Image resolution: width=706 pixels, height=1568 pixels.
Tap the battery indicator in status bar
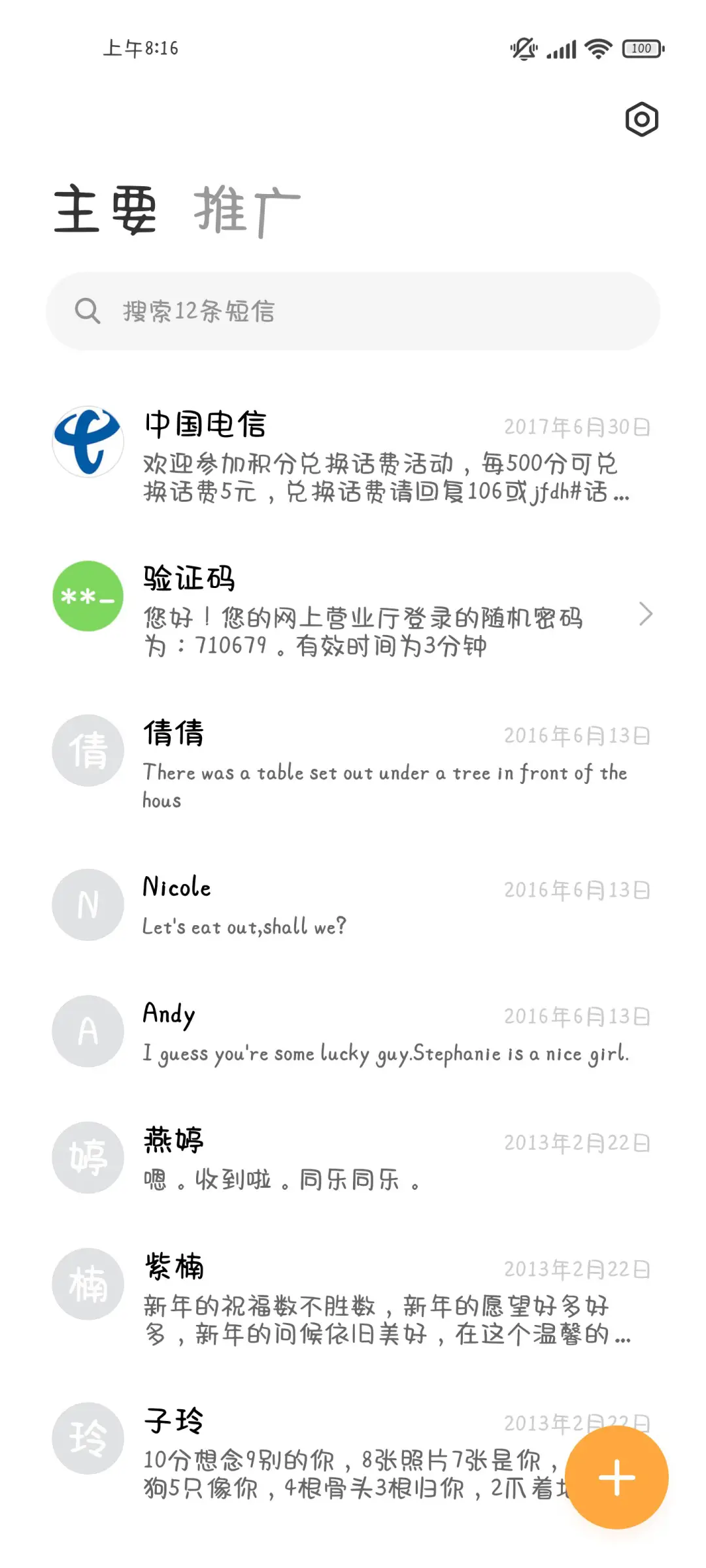point(641,48)
